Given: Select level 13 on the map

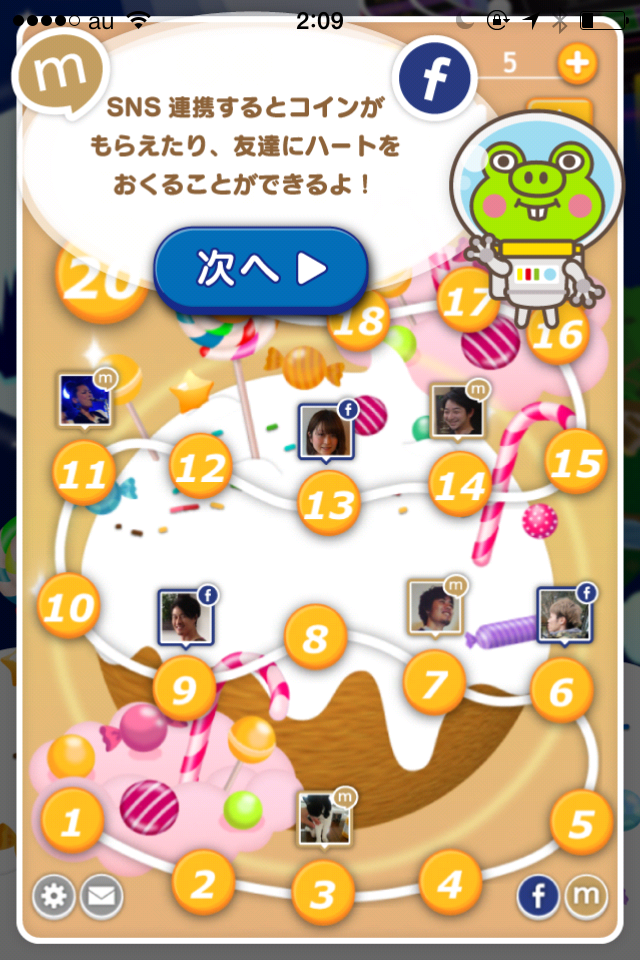Looking at the screenshot, I should (x=329, y=503).
